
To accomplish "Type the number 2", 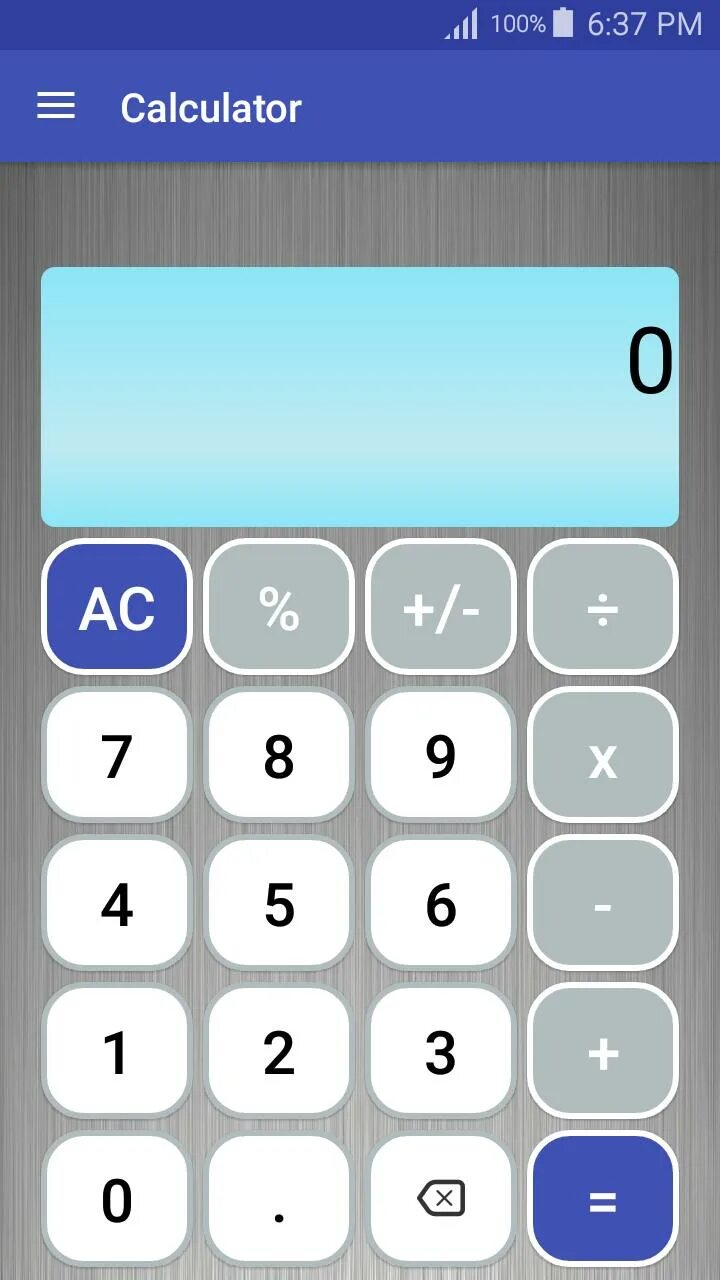I will (x=279, y=1052).
